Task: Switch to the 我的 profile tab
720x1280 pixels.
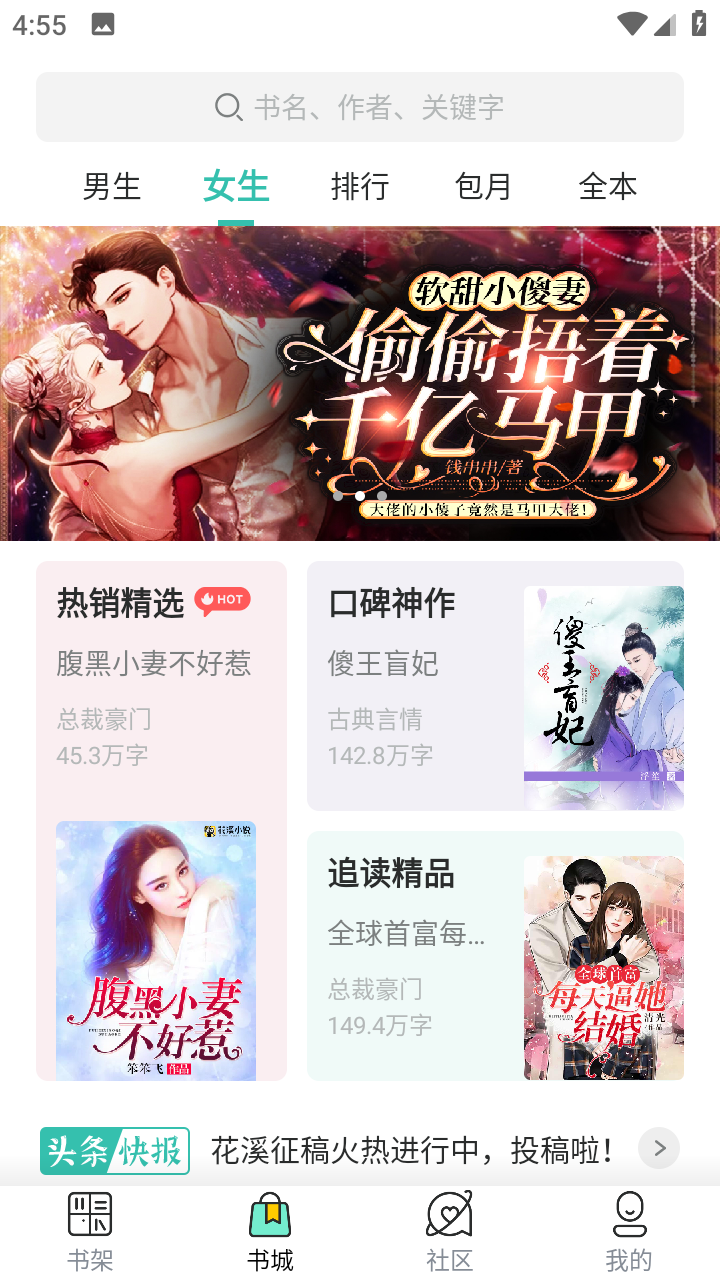Action: [x=628, y=1232]
